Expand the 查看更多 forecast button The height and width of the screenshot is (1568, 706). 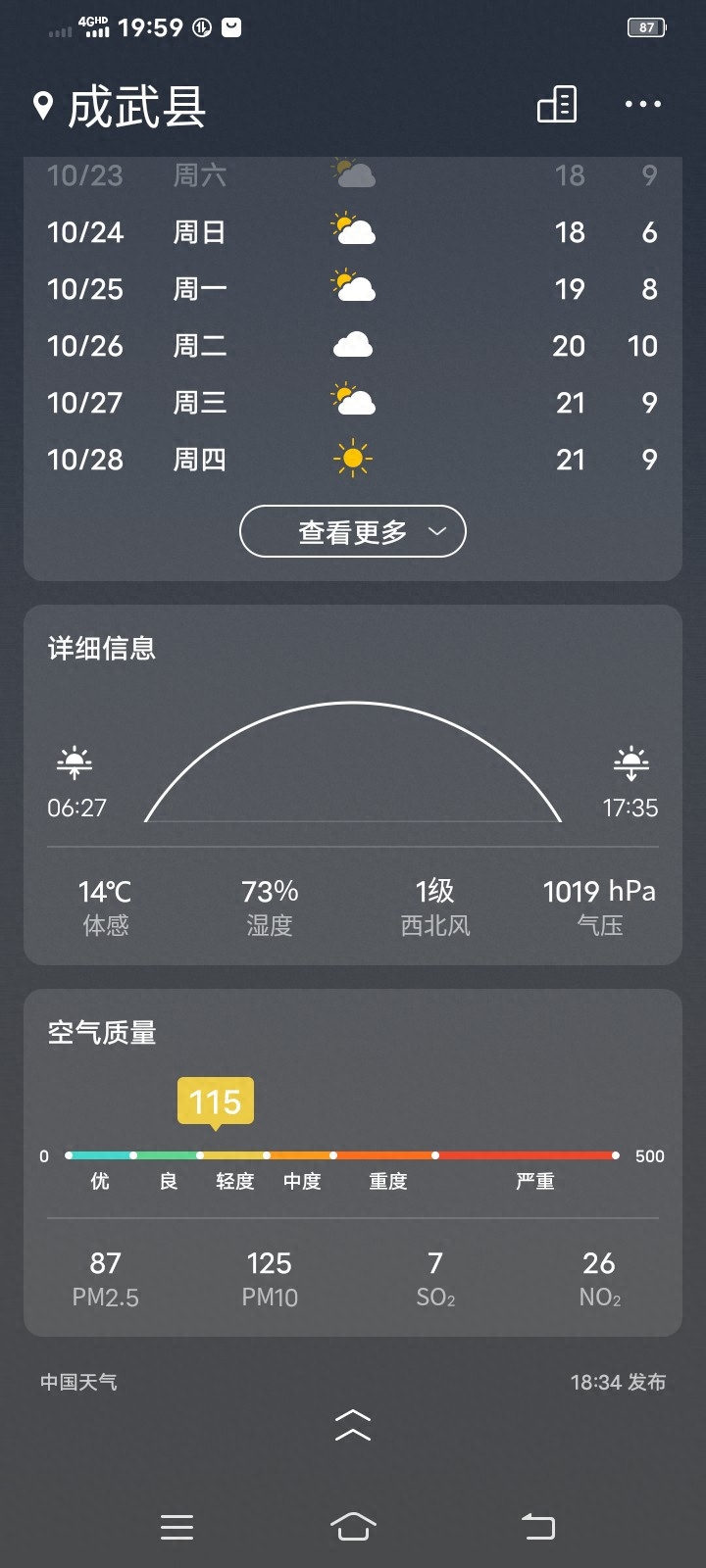coord(353,531)
